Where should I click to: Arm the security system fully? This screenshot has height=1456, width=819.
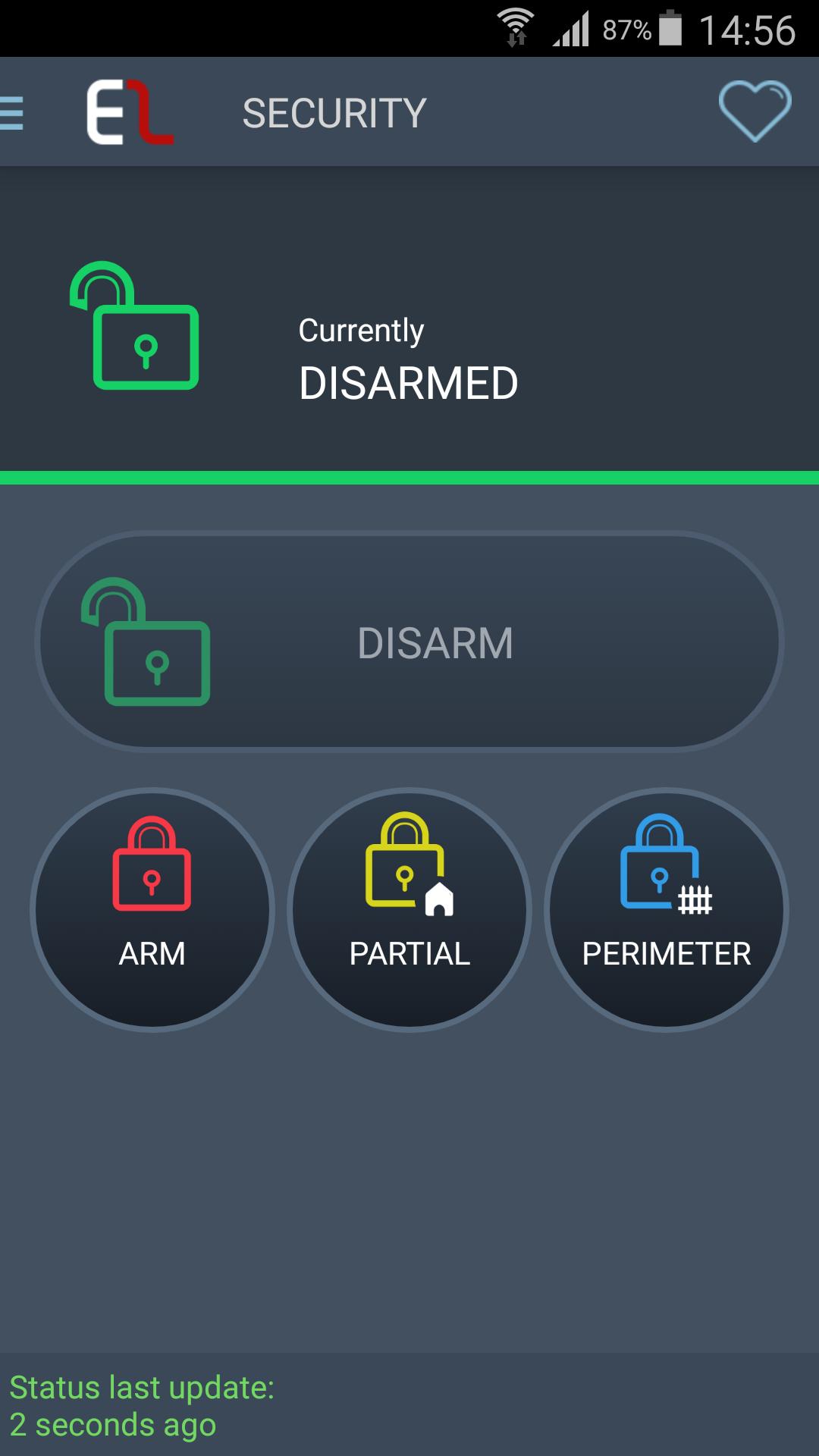pos(152,910)
